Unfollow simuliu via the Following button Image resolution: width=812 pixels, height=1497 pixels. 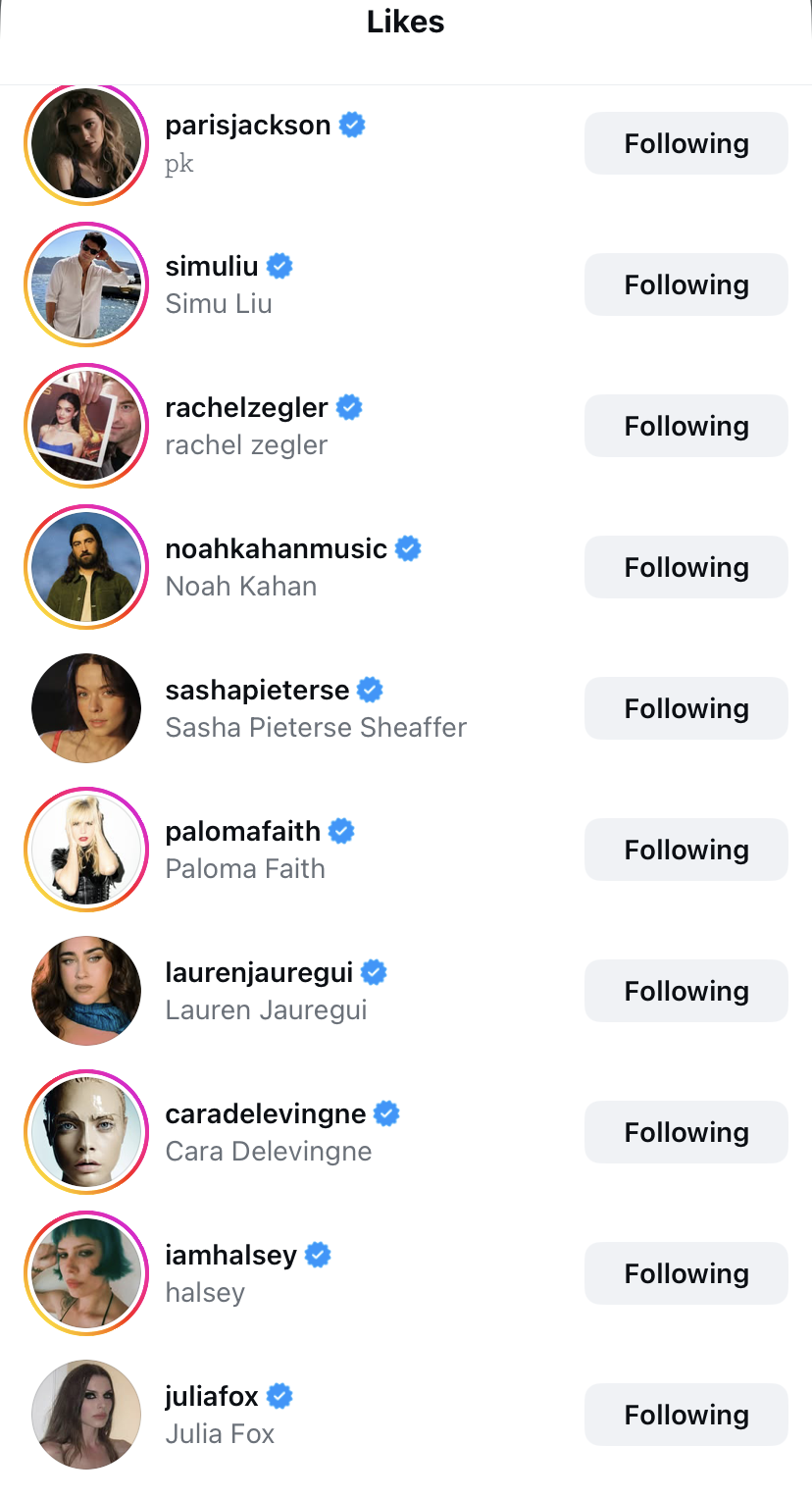click(x=685, y=284)
